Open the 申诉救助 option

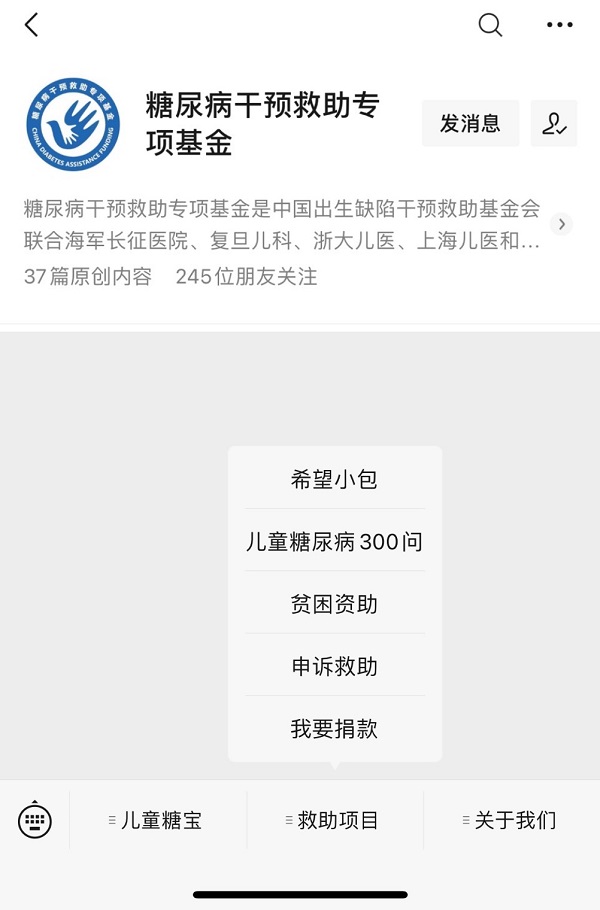[334, 666]
